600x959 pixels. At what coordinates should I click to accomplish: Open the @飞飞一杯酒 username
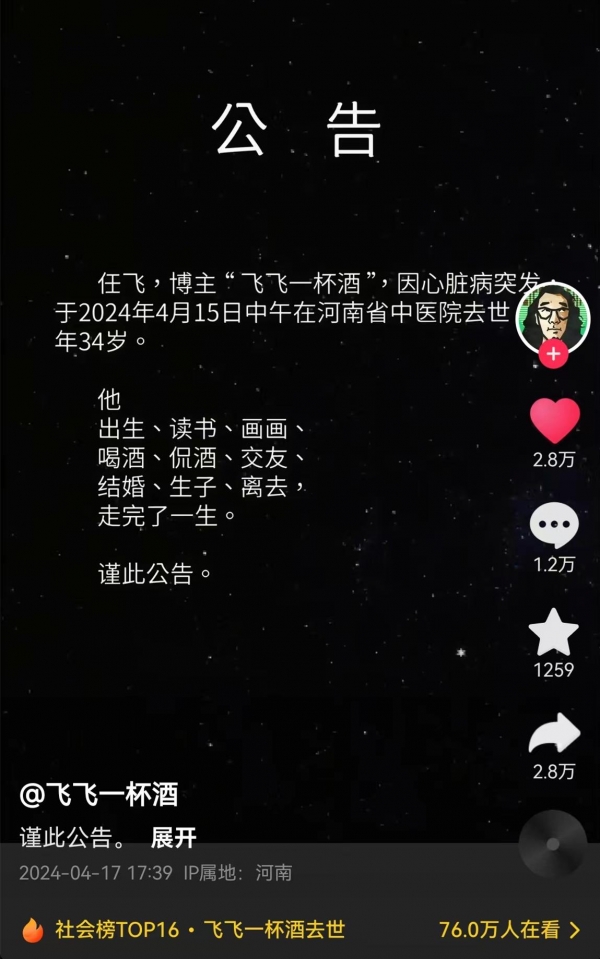(99, 795)
